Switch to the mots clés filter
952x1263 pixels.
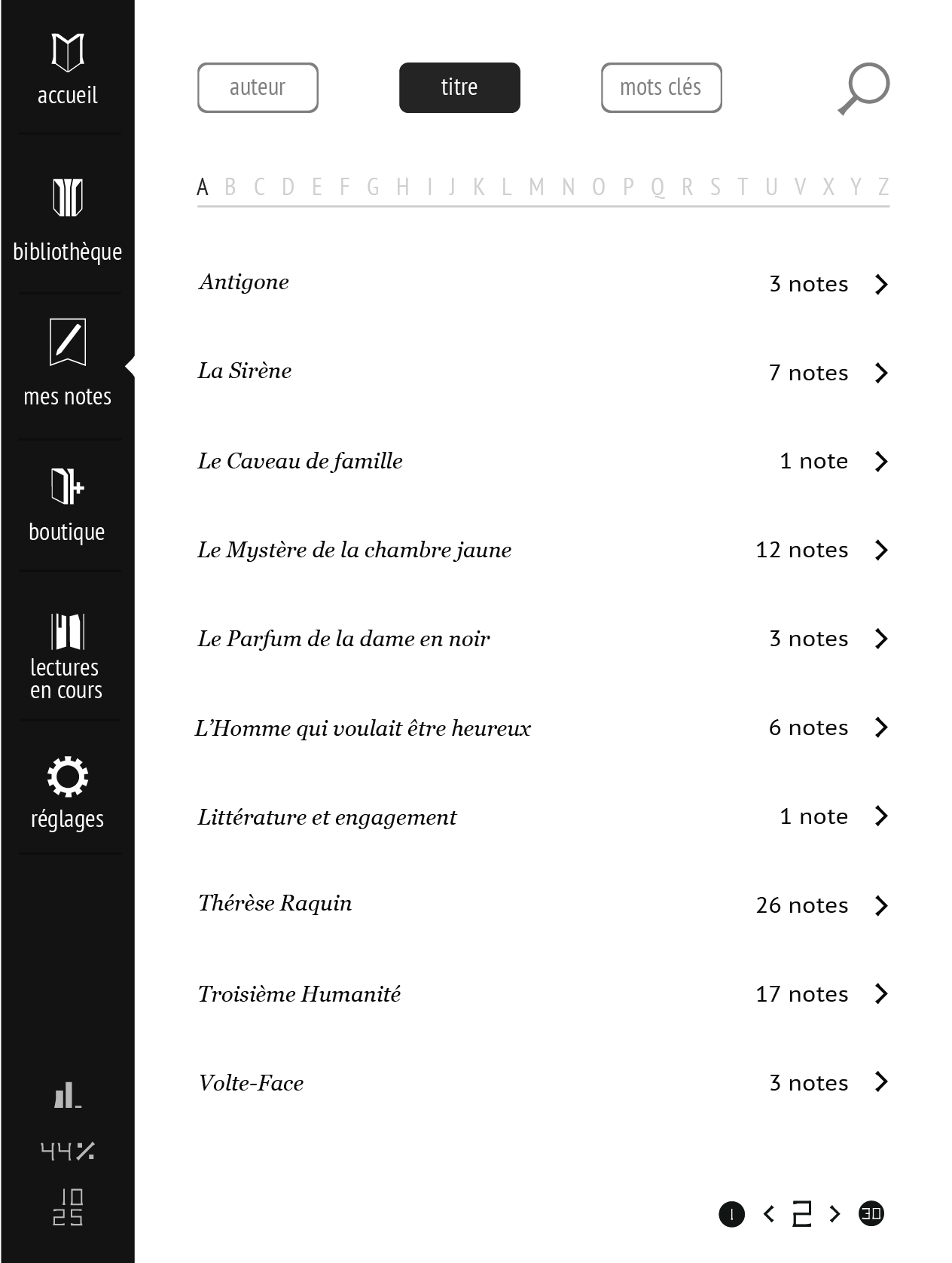(661, 87)
